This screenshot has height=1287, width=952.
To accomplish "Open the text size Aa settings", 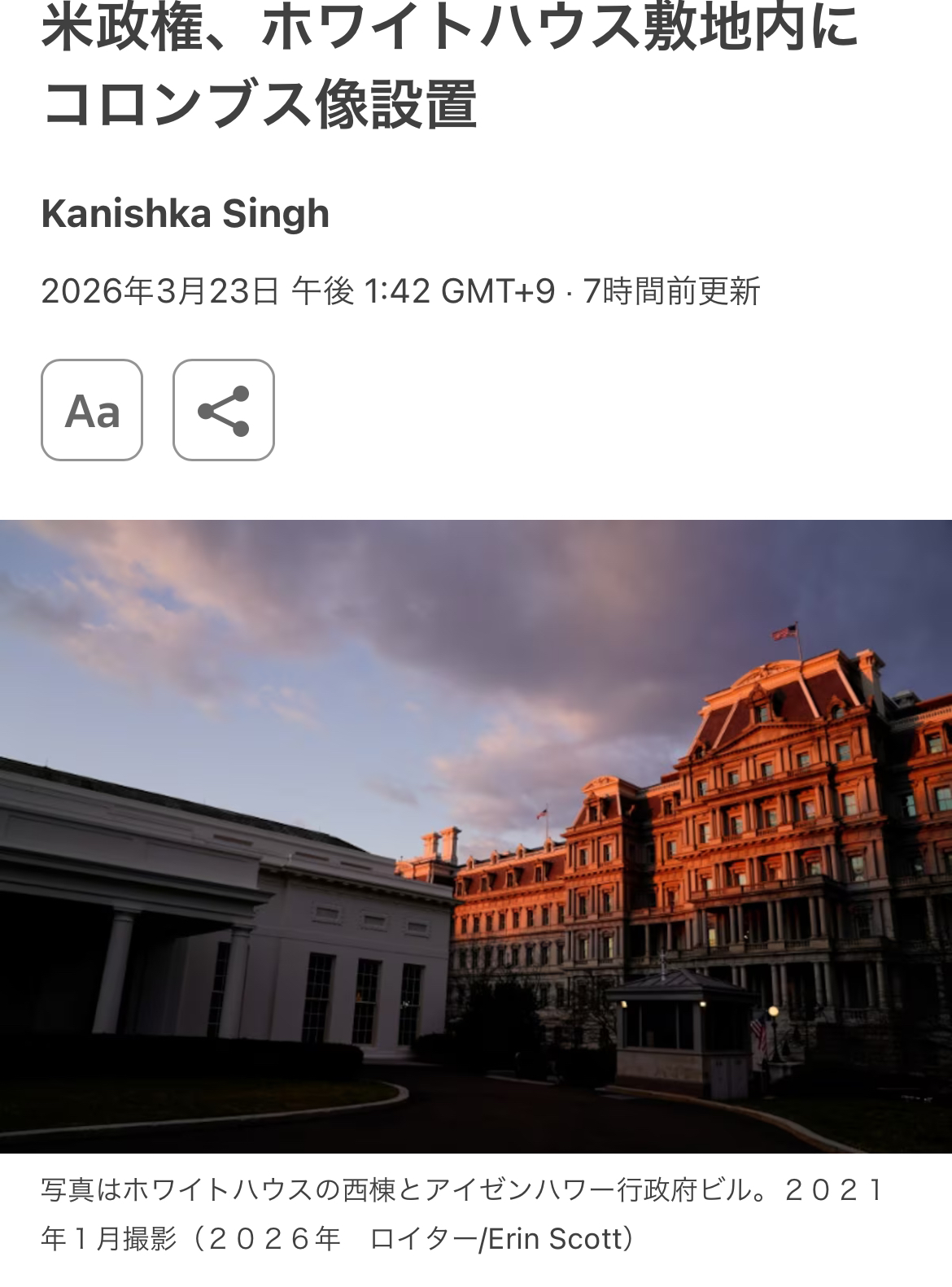I will coord(92,410).
